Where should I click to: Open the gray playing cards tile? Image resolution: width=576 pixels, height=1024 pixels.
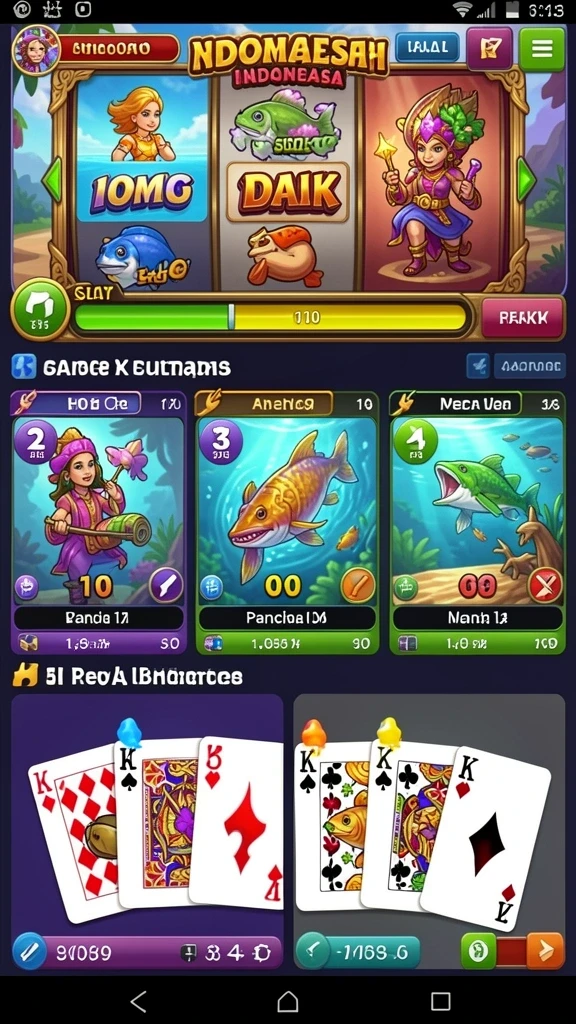point(429,833)
